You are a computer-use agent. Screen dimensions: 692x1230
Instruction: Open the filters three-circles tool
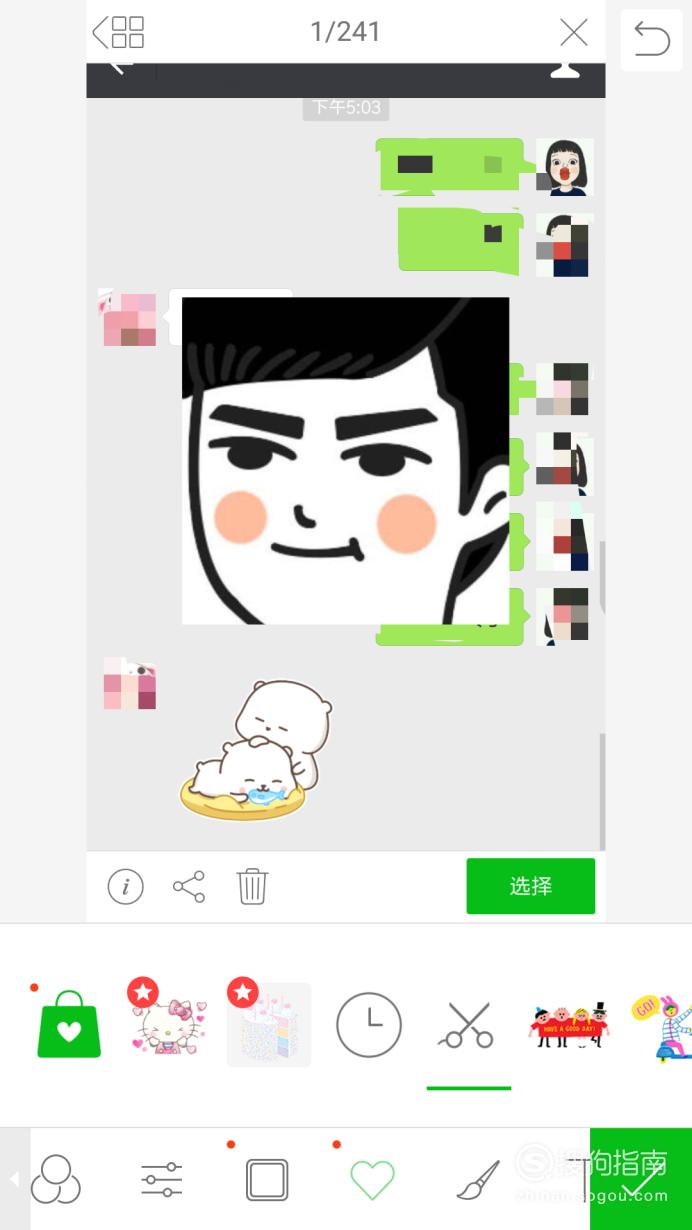click(56, 1180)
